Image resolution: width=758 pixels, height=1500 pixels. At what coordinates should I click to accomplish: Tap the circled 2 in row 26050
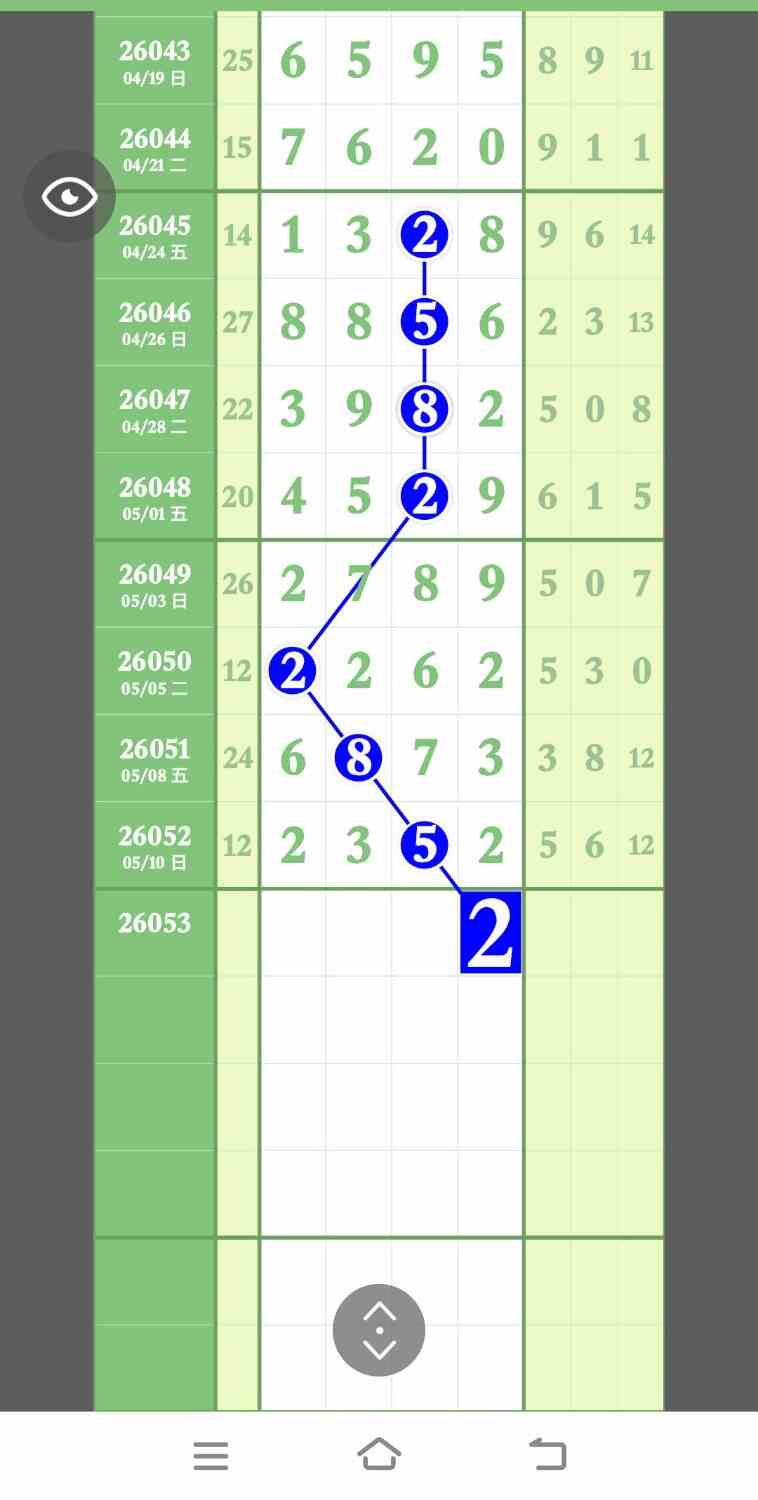[x=292, y=671]
